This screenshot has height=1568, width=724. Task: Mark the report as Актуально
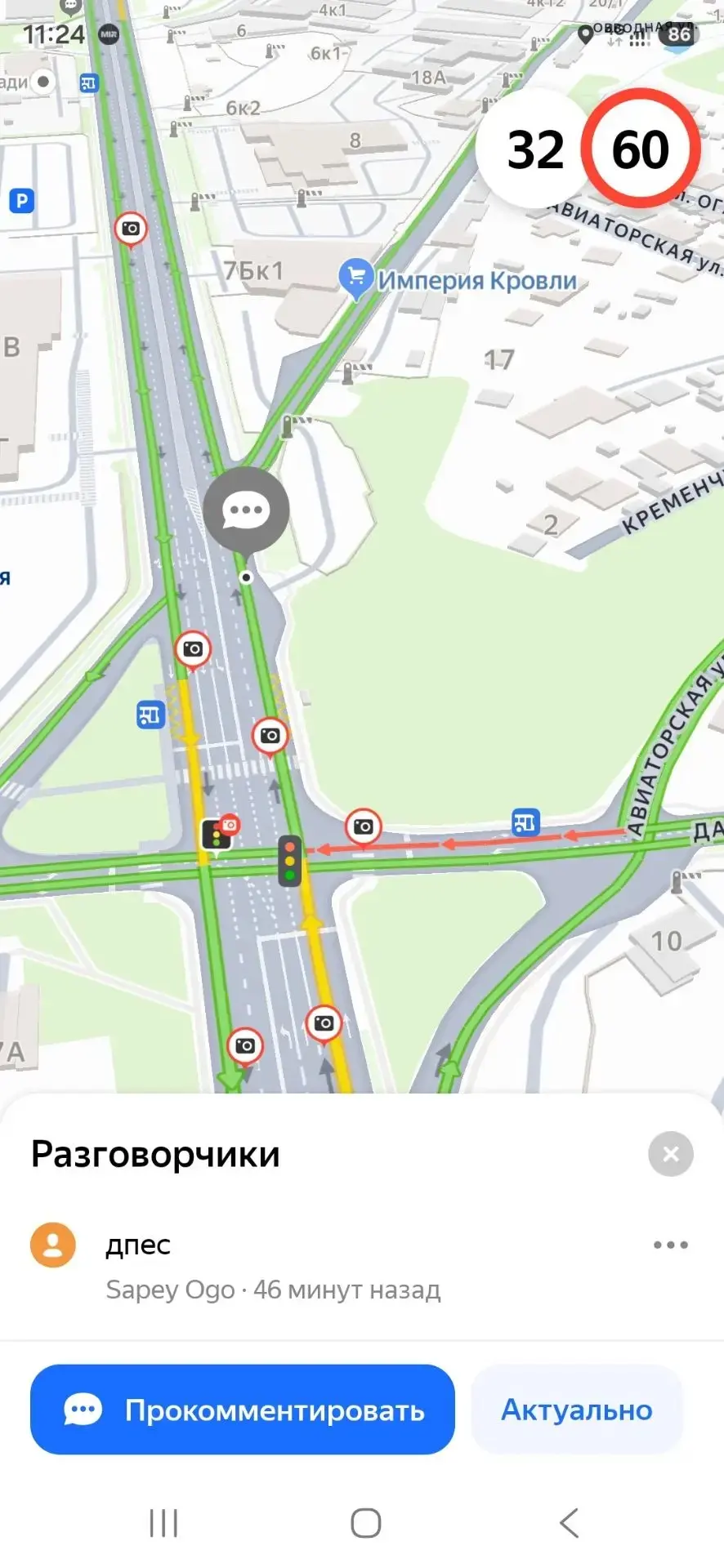point(577,1410)
